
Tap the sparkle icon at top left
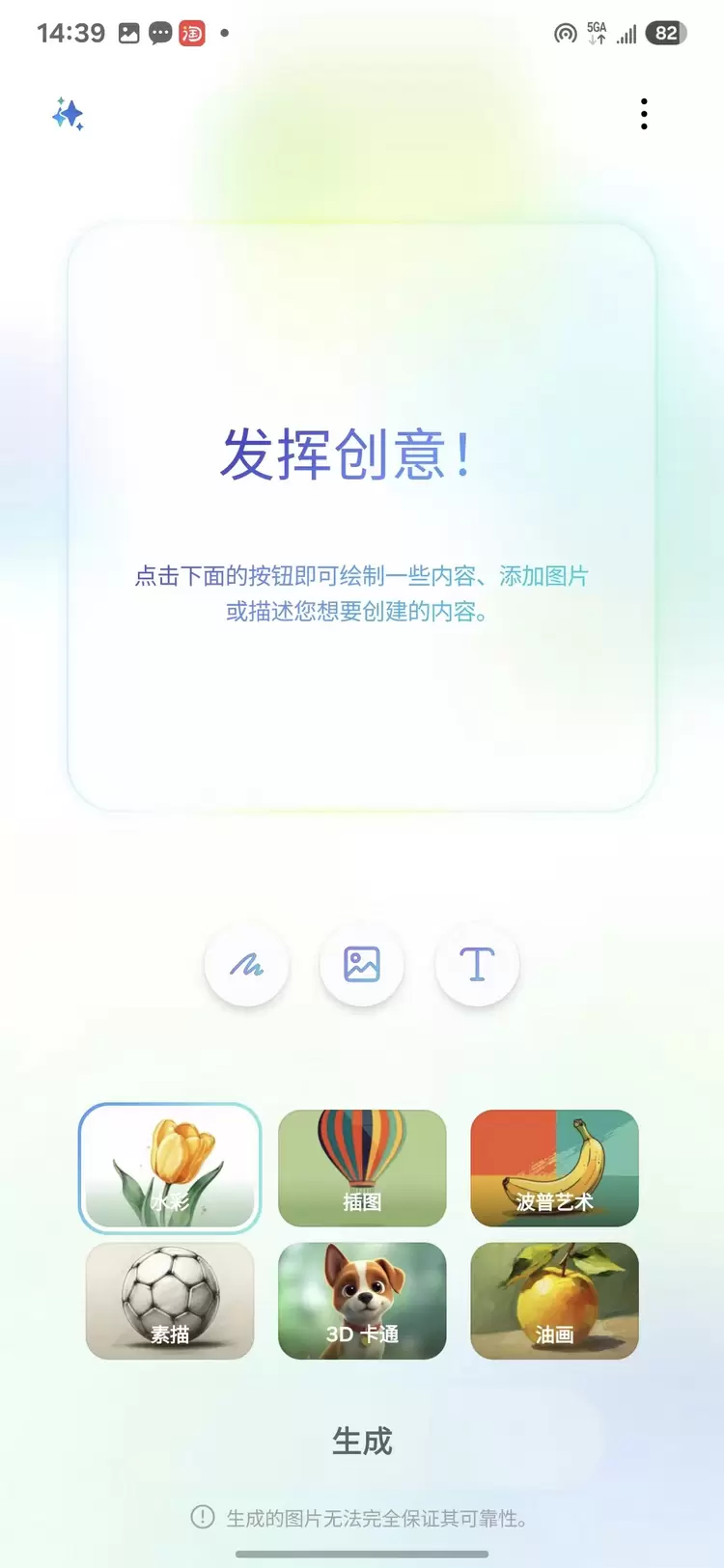point(68,114)
